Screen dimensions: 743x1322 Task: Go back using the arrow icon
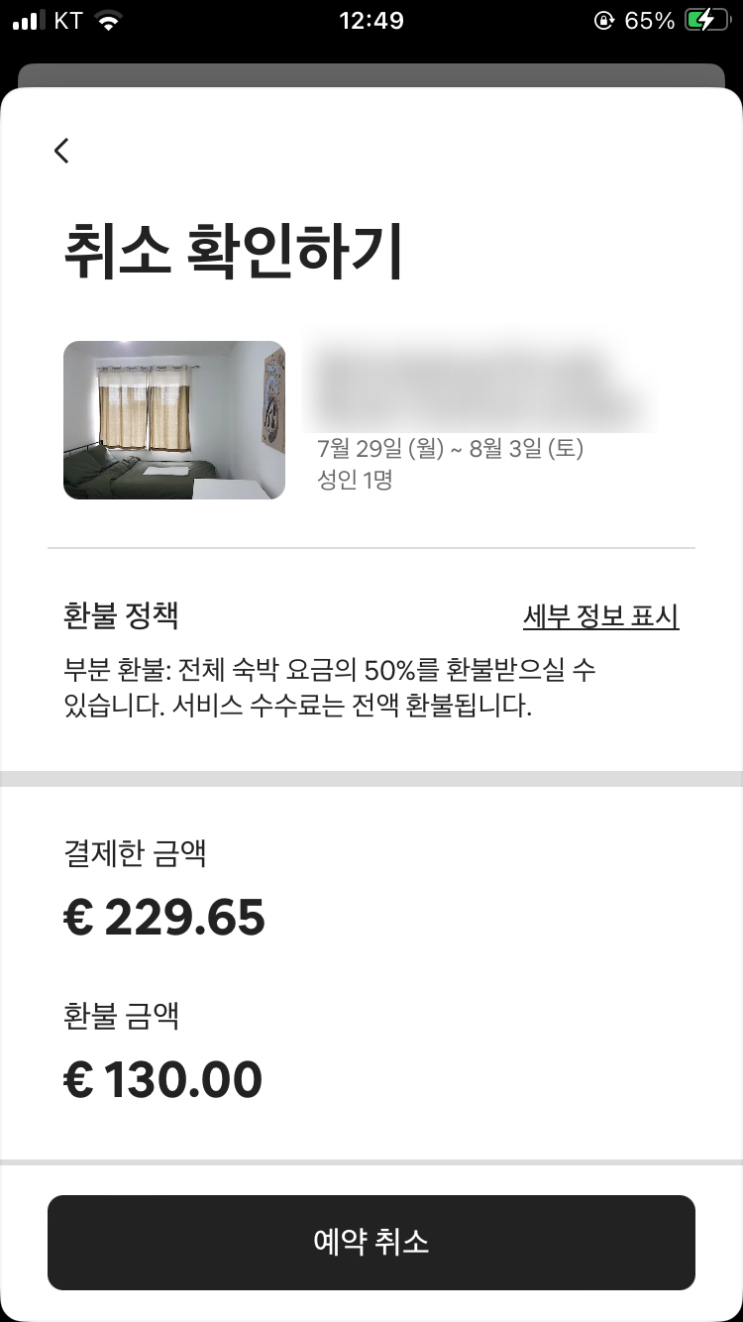(x=62, y=151)
